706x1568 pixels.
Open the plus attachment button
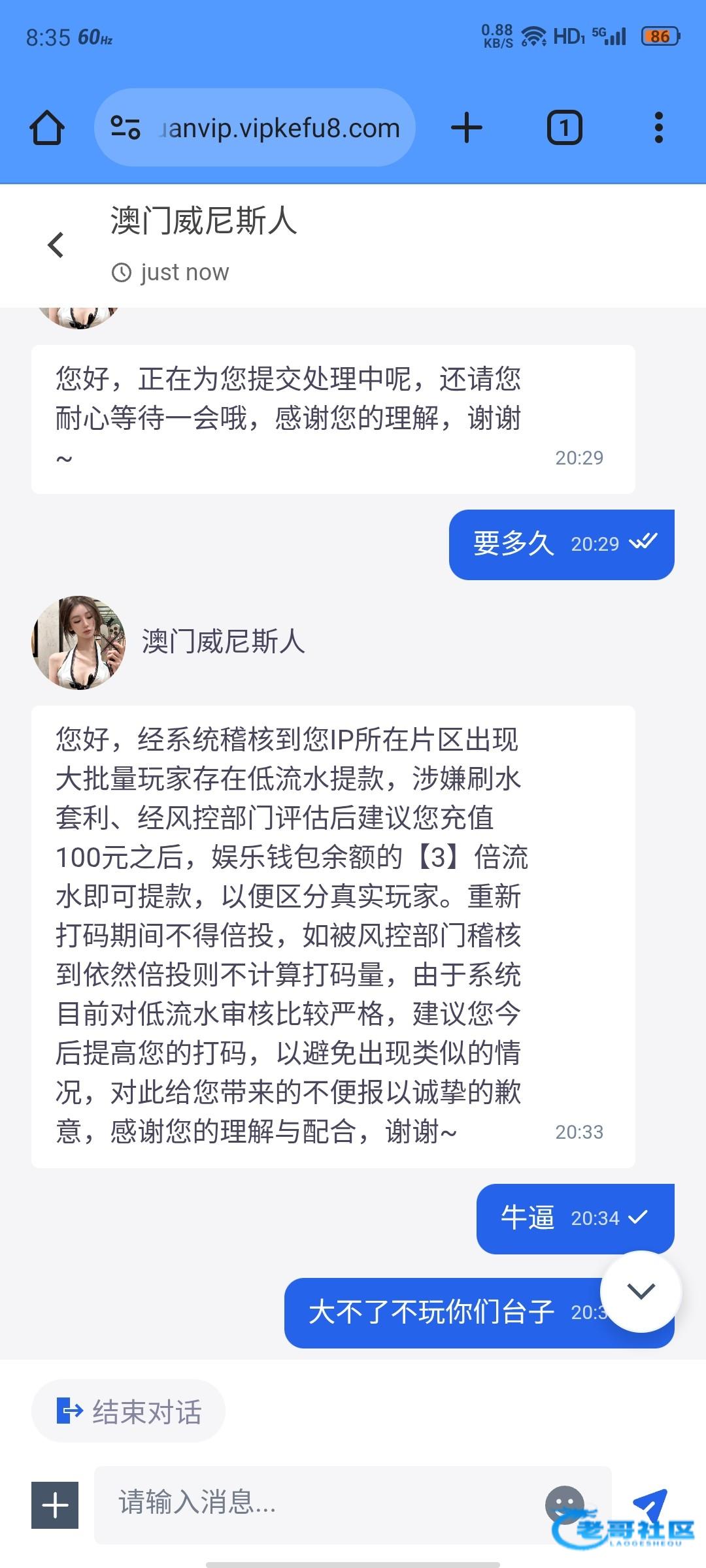click(55, 1505)
